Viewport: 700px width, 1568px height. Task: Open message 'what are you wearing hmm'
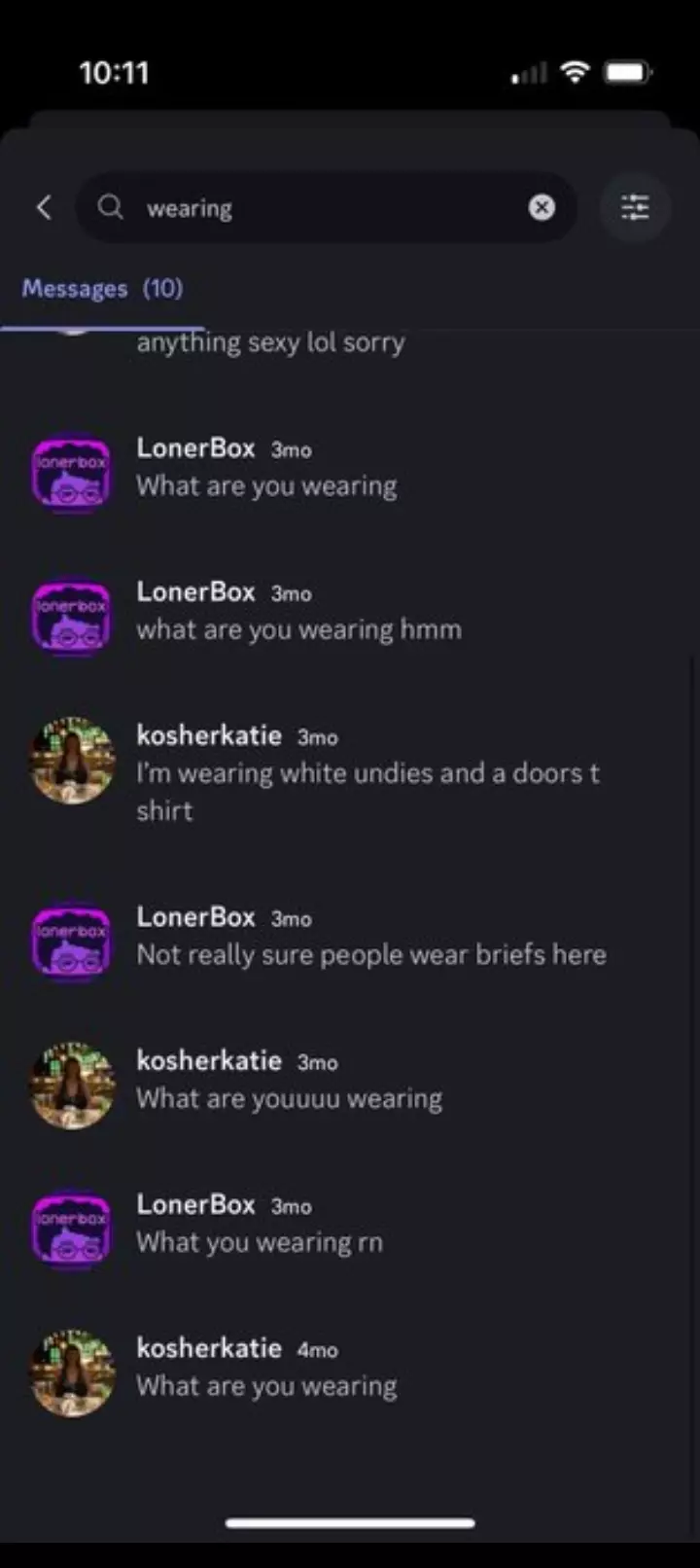click(x=350, y=612)
